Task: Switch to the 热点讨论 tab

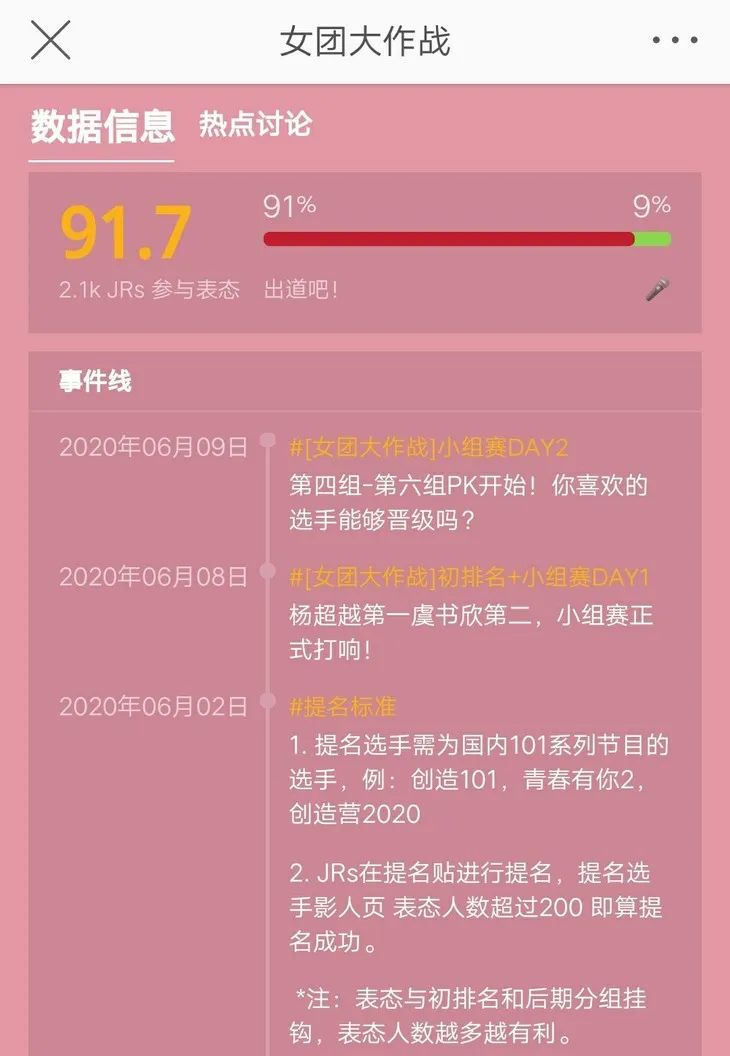Action: pyautogui.click(x=255, y=125)
